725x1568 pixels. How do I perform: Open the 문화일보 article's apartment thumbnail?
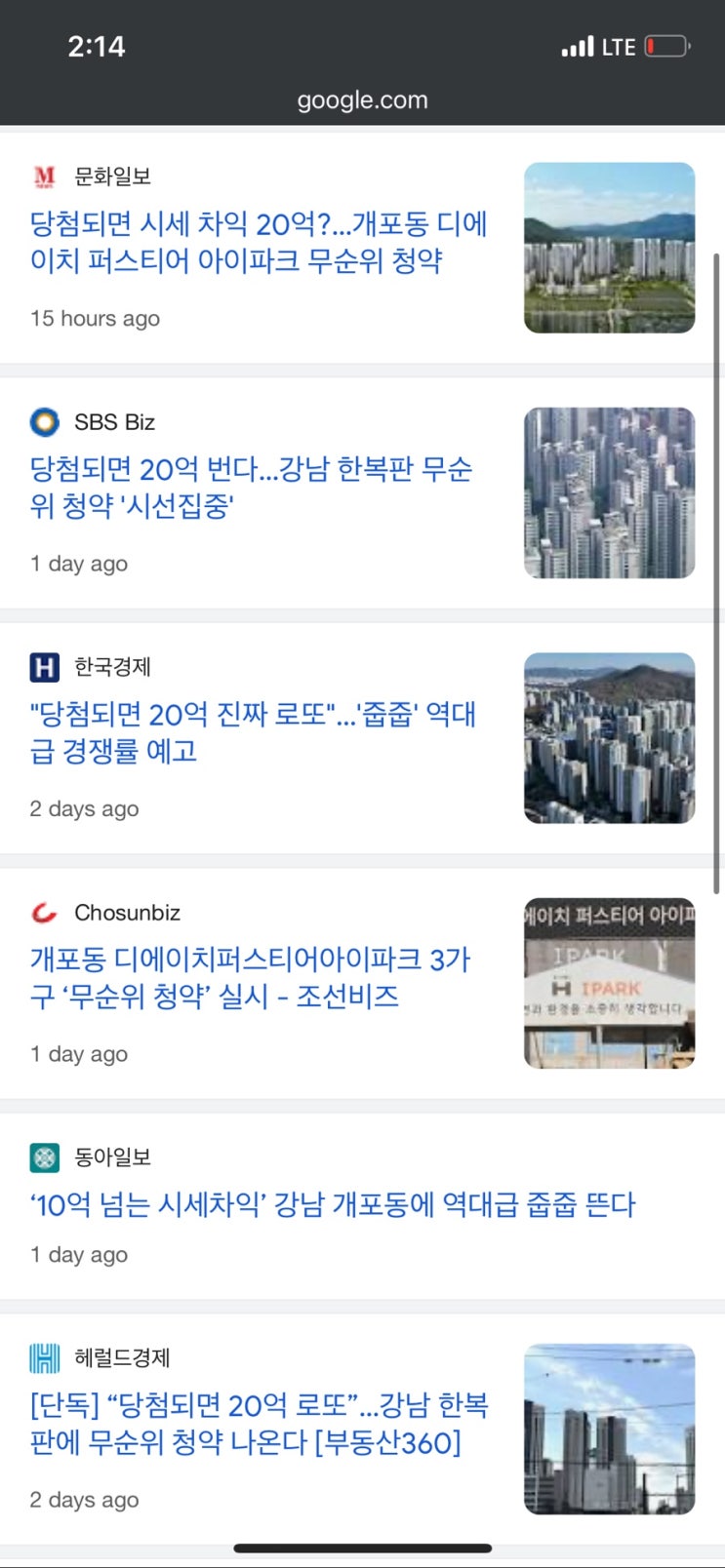[609, 248]
